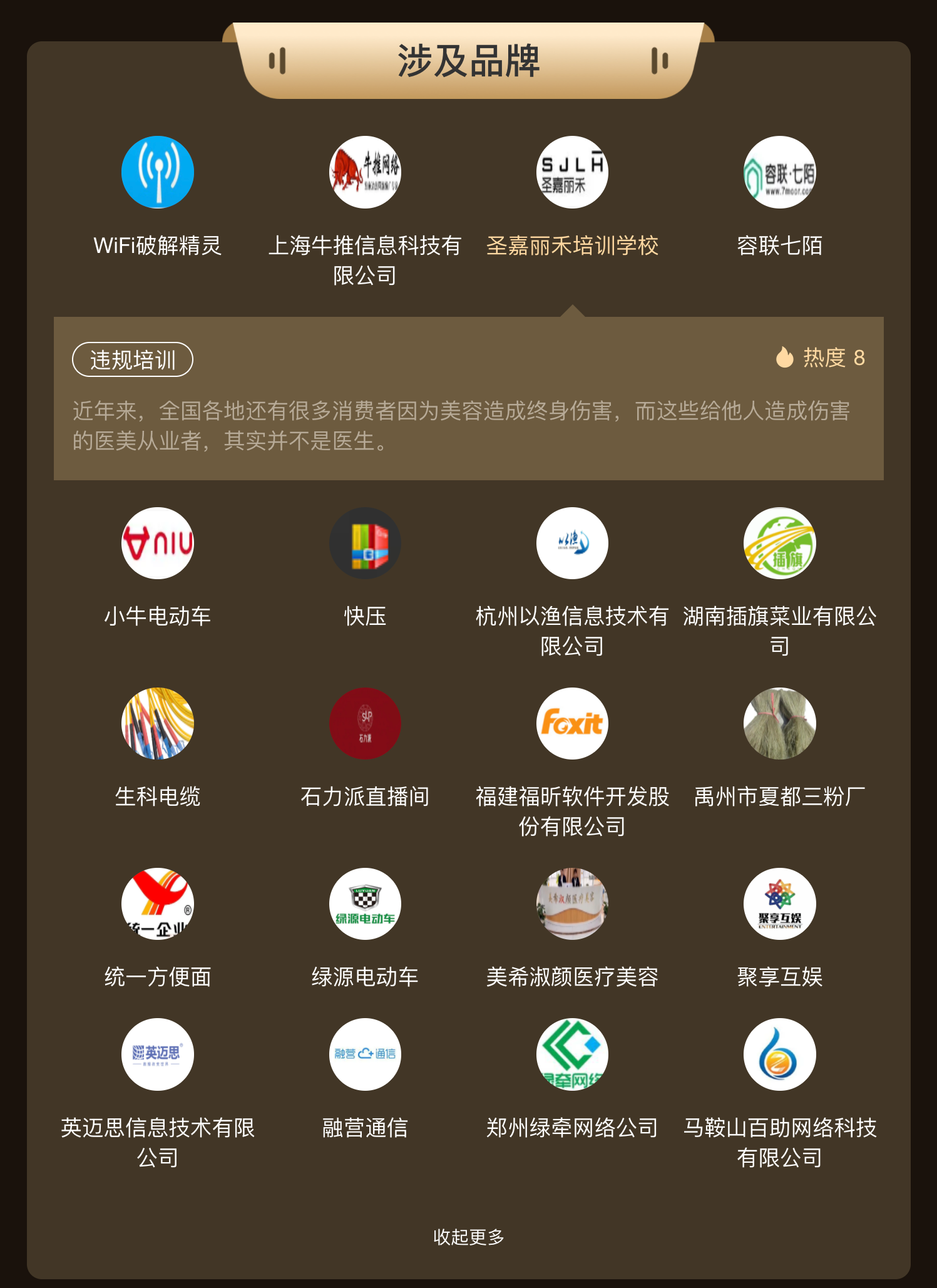Image resolution: width=937 pixels, height=1288 pixels.
Task: Collapse the list with 收起更多
Action: pos(468,1237)
